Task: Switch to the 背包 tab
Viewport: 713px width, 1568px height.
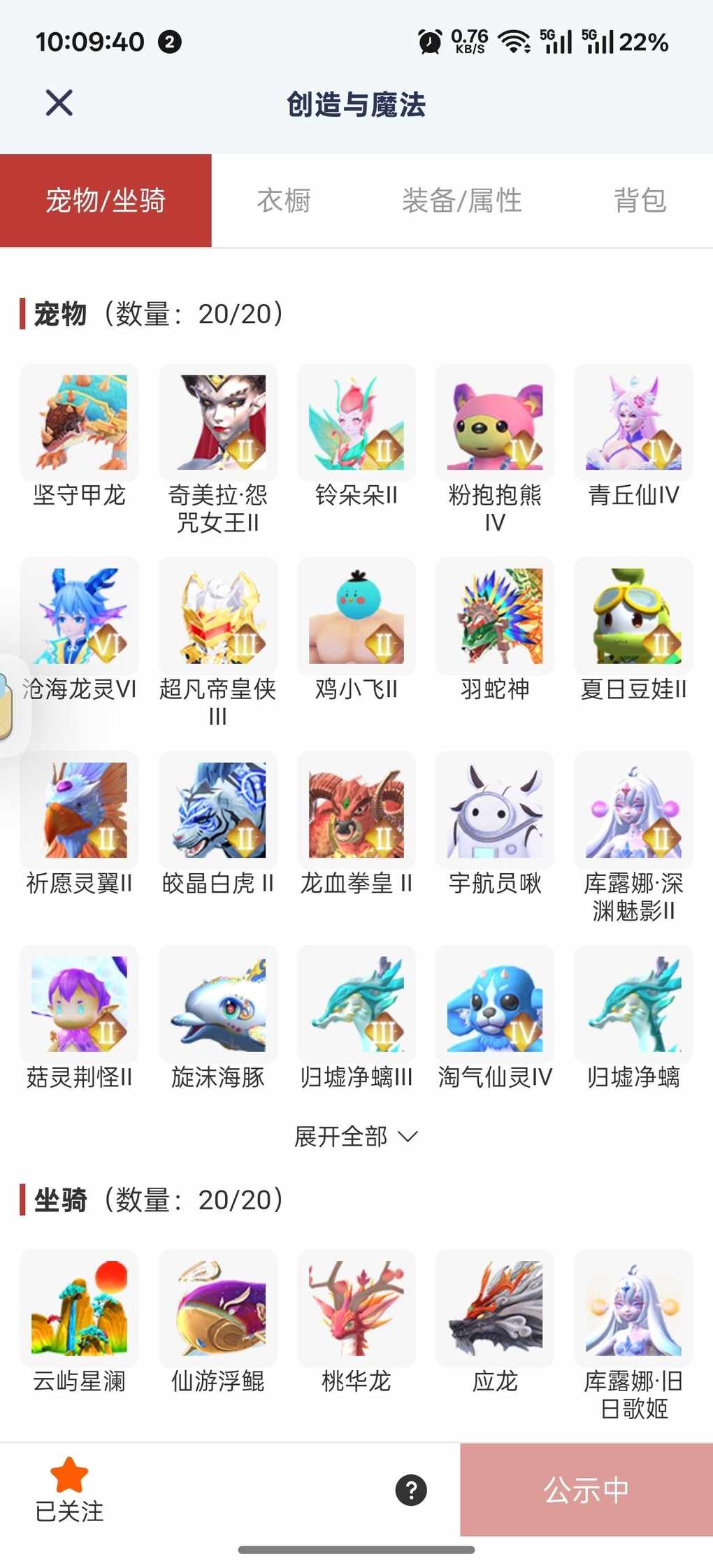Action: coord(640,201)
